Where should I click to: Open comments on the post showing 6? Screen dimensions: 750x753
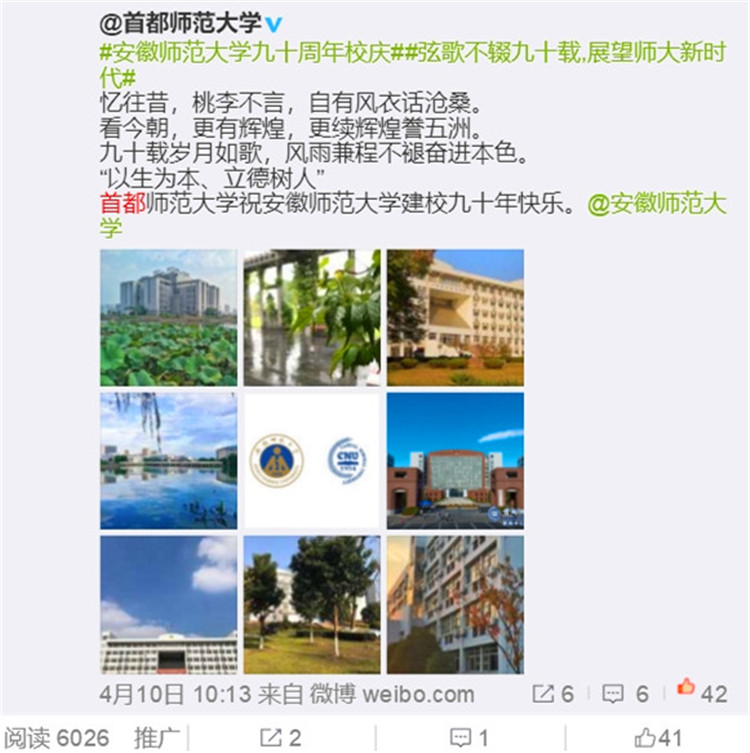626,693
